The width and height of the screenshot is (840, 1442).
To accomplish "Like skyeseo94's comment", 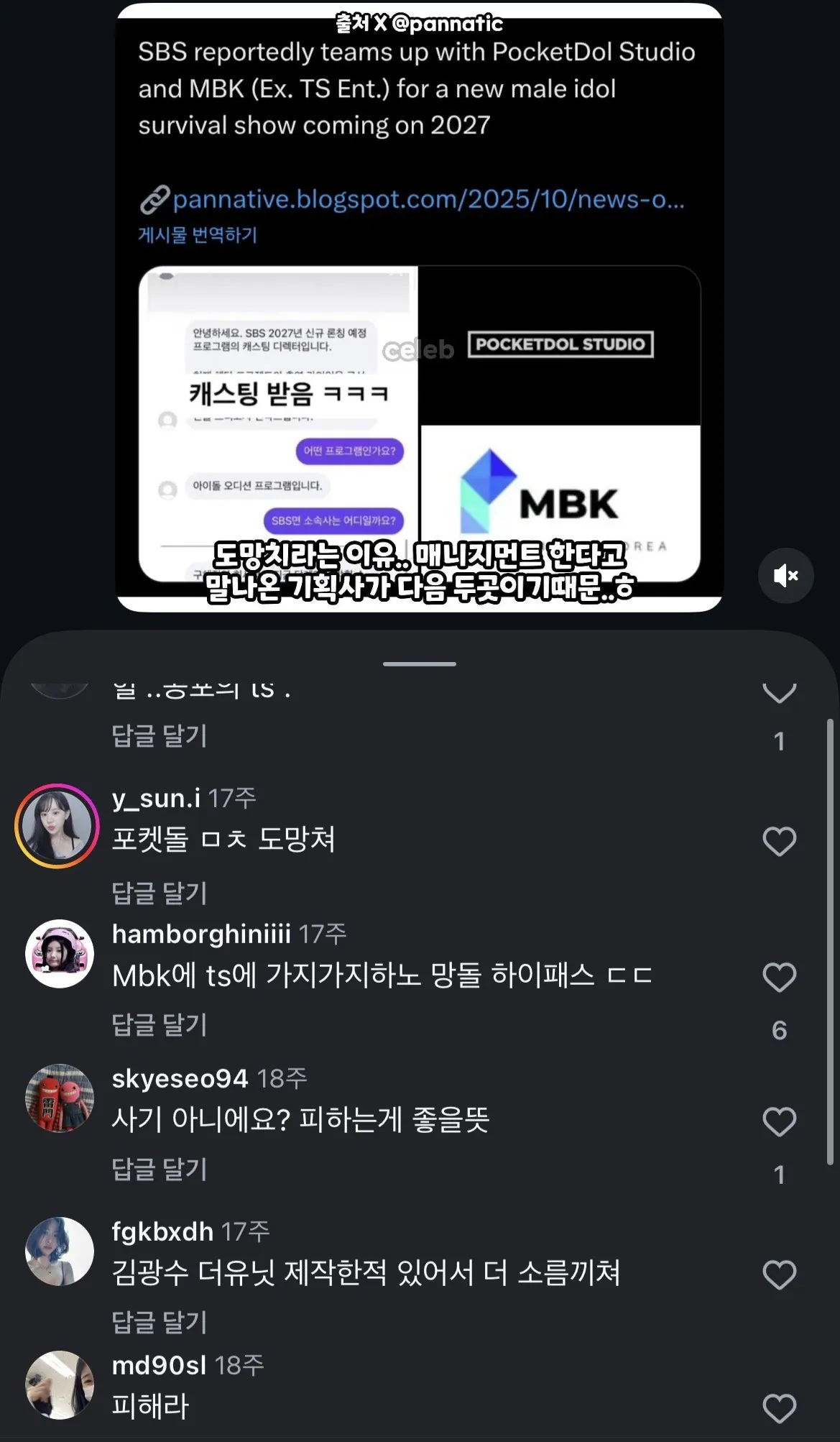I will pos(779,1121).
